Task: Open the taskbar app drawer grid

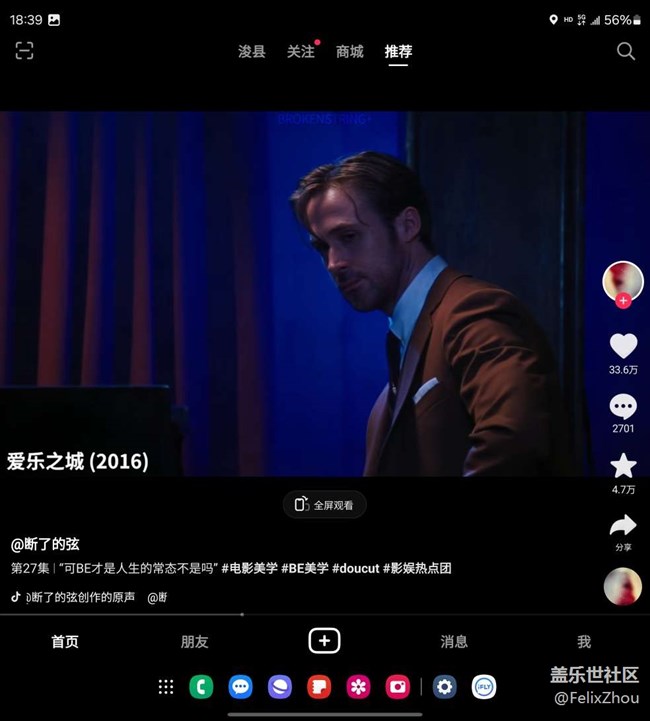Action: 166,687
